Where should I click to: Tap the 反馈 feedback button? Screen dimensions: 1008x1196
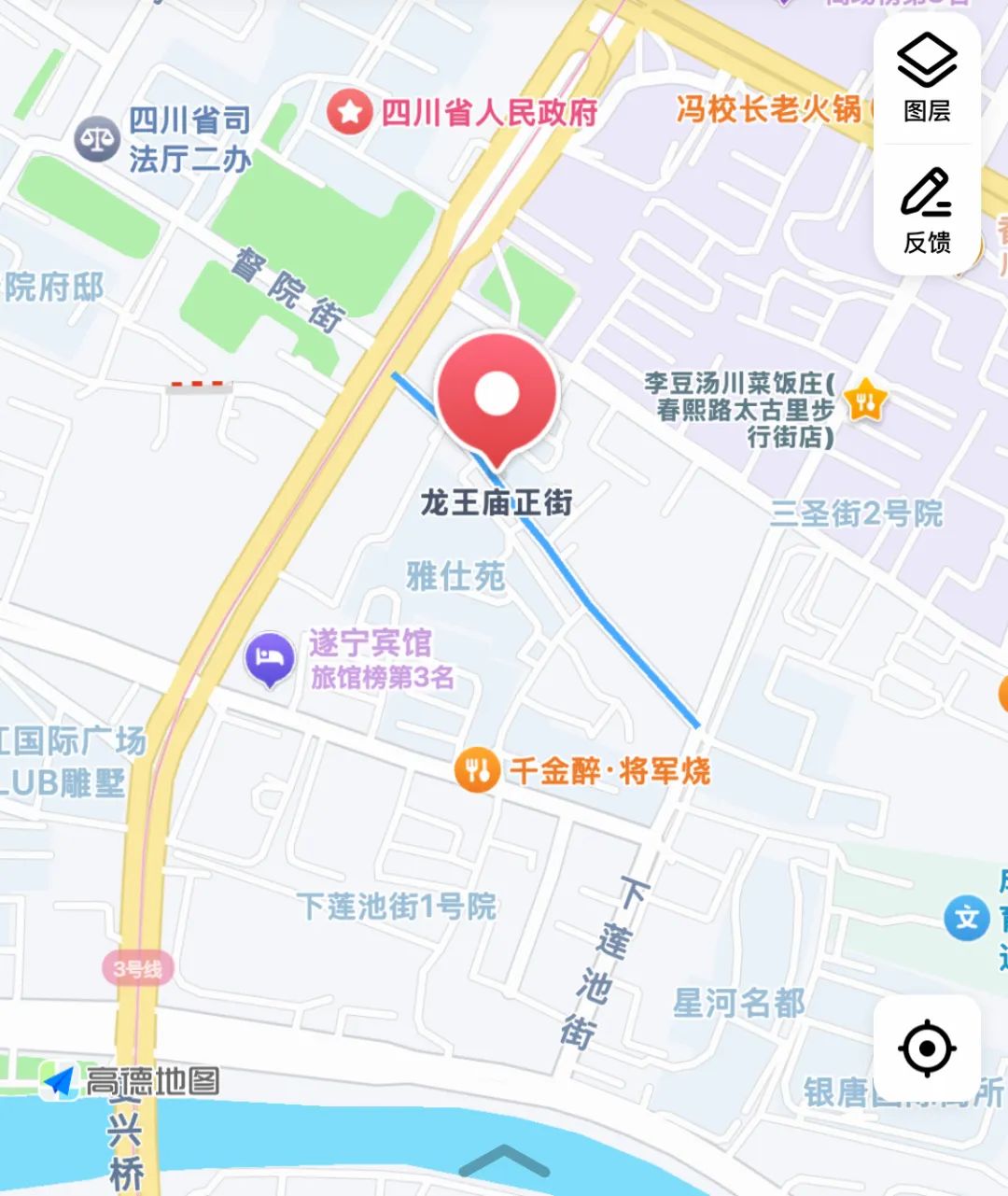coord(926,211)
